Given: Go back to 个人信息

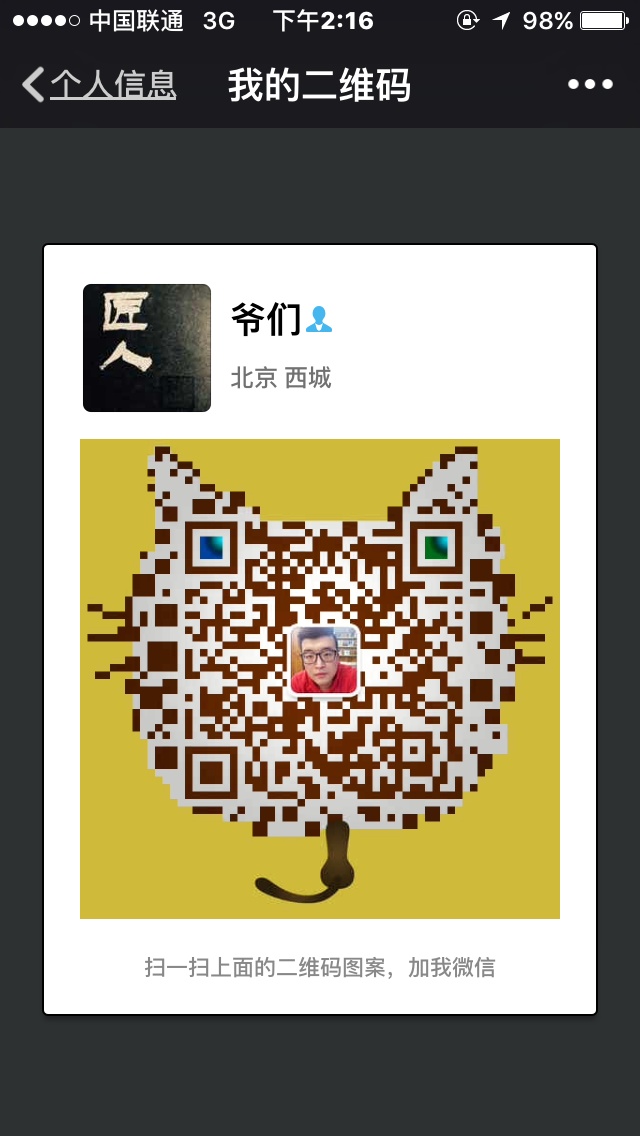Looking at the screenshot, I should point(98,85).
